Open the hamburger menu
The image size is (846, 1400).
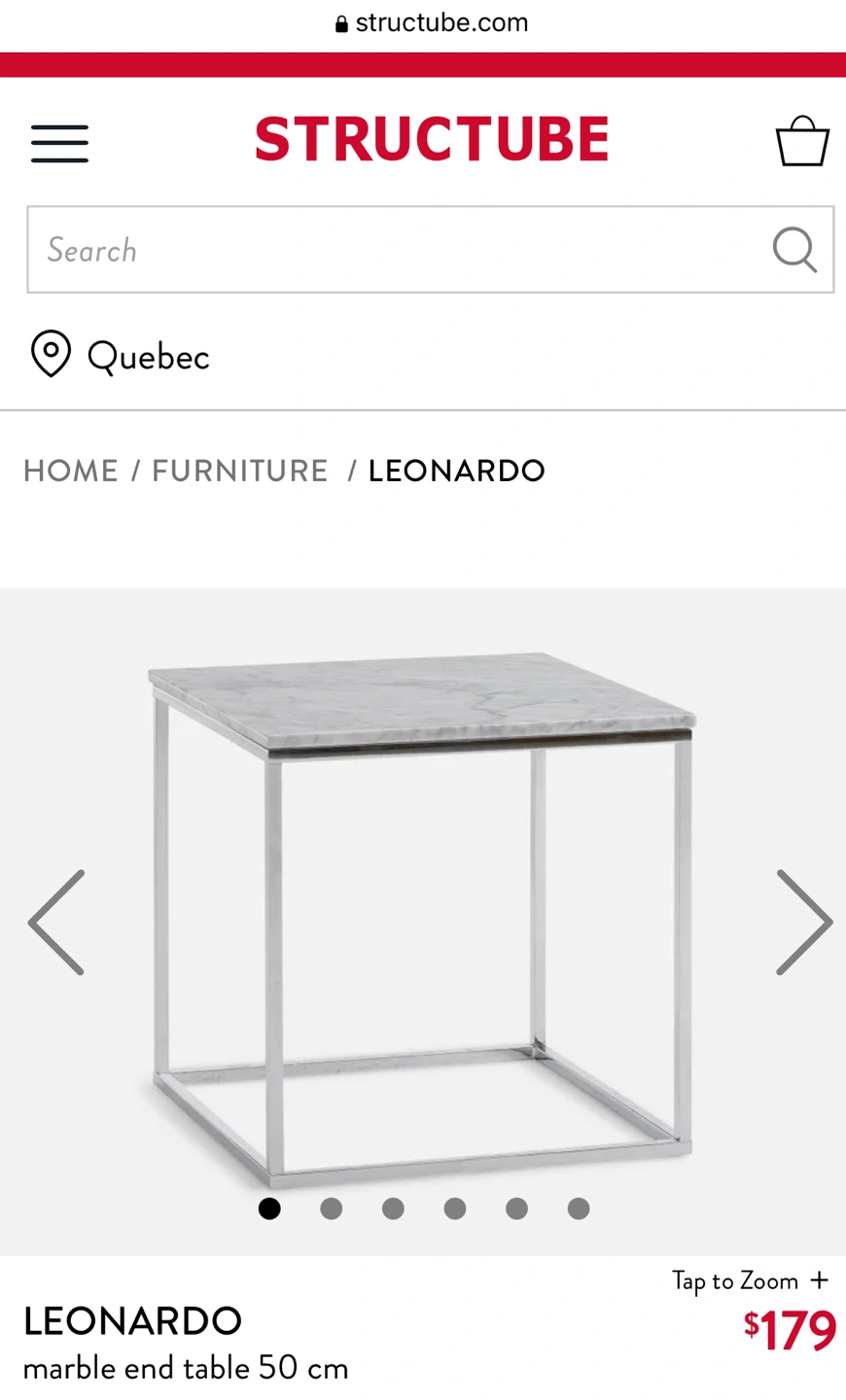pyautogui.click(x=59, y=143)
